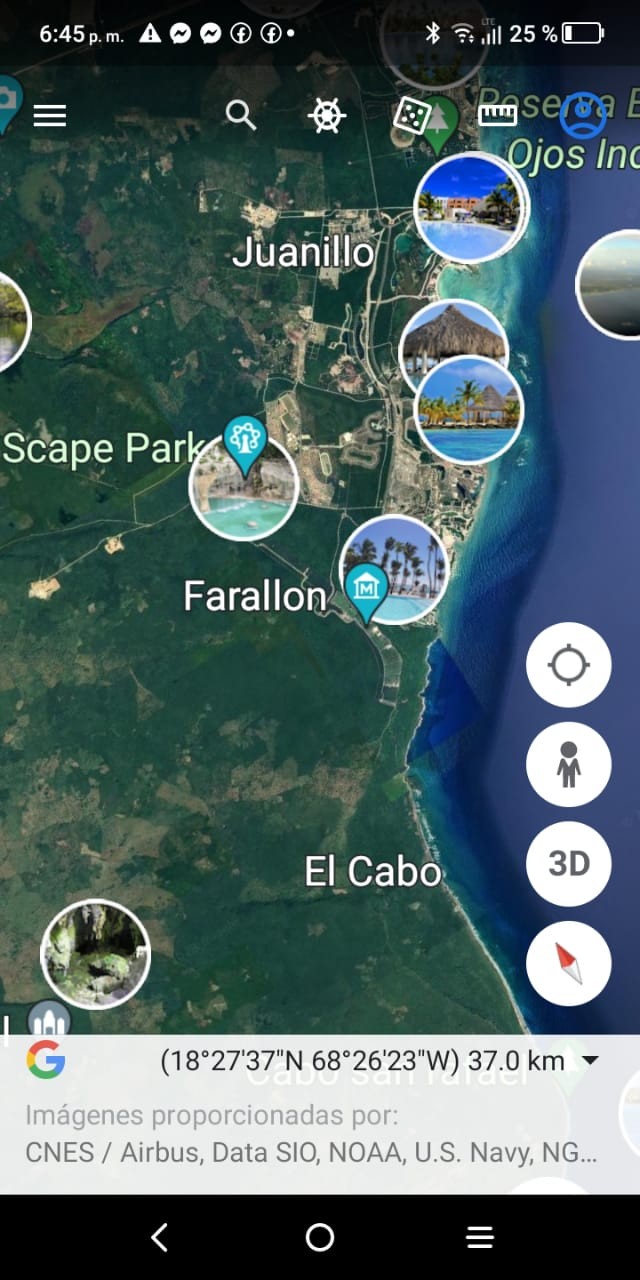Switch the map to 3D view
Screen dimensions: 640x1280
pyautogui.click(x=568, y=864)
